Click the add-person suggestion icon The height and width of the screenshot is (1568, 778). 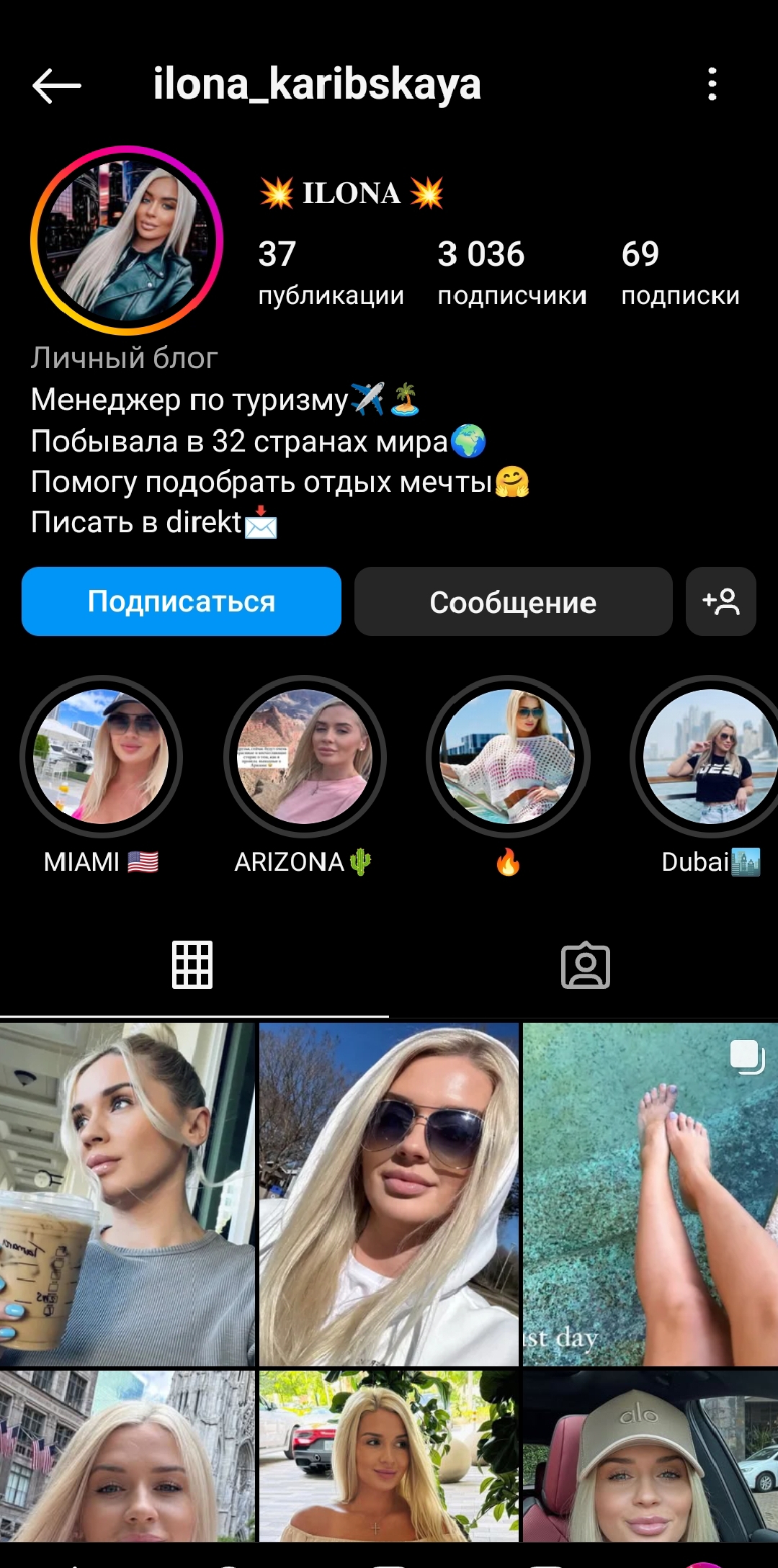pyautogui.click(x=721, y=602)
